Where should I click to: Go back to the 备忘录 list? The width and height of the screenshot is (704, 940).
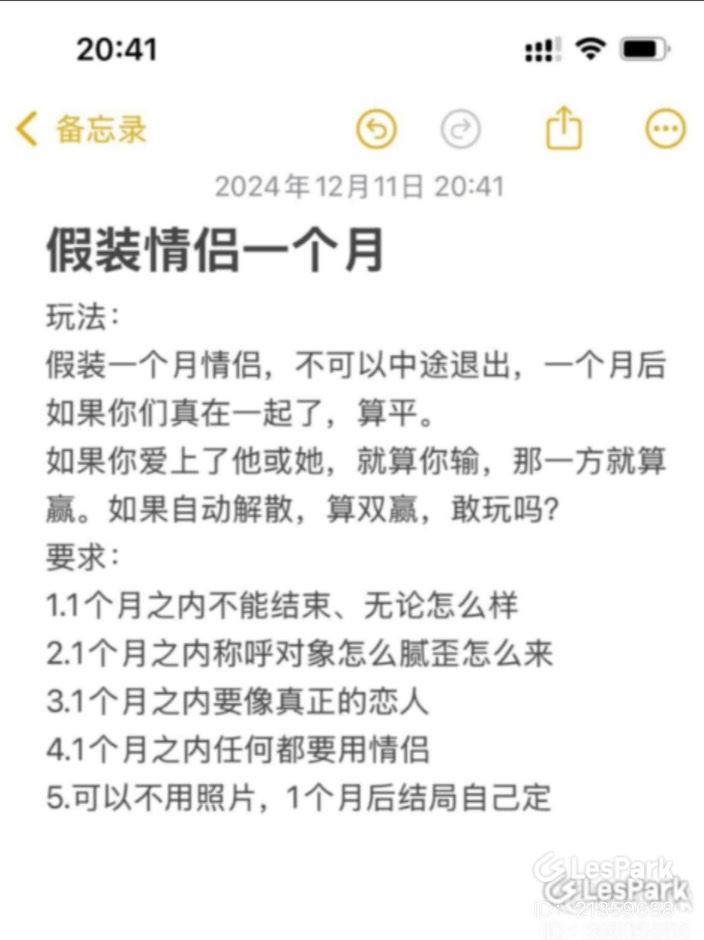[82, 129]
